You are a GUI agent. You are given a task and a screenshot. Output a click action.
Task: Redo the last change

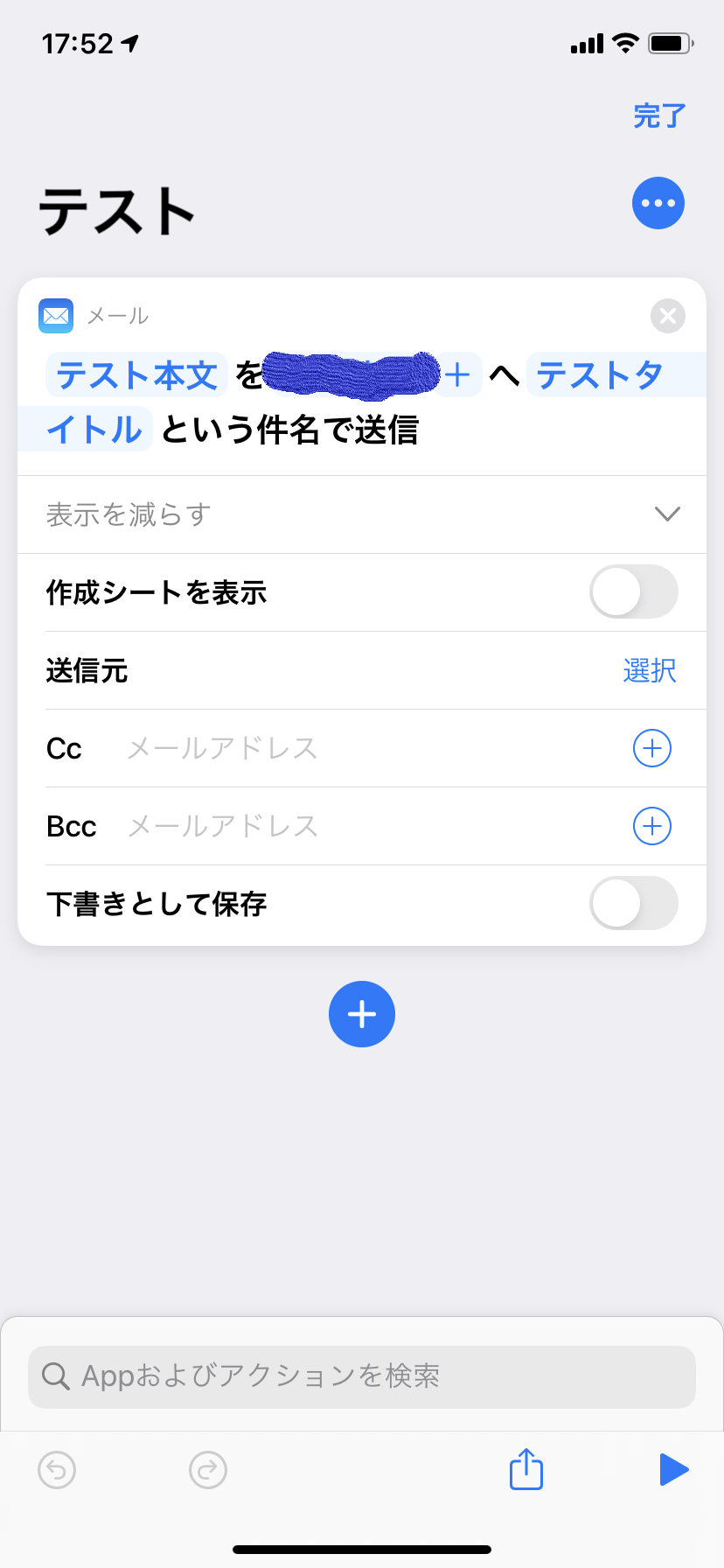click(208, 1470)
